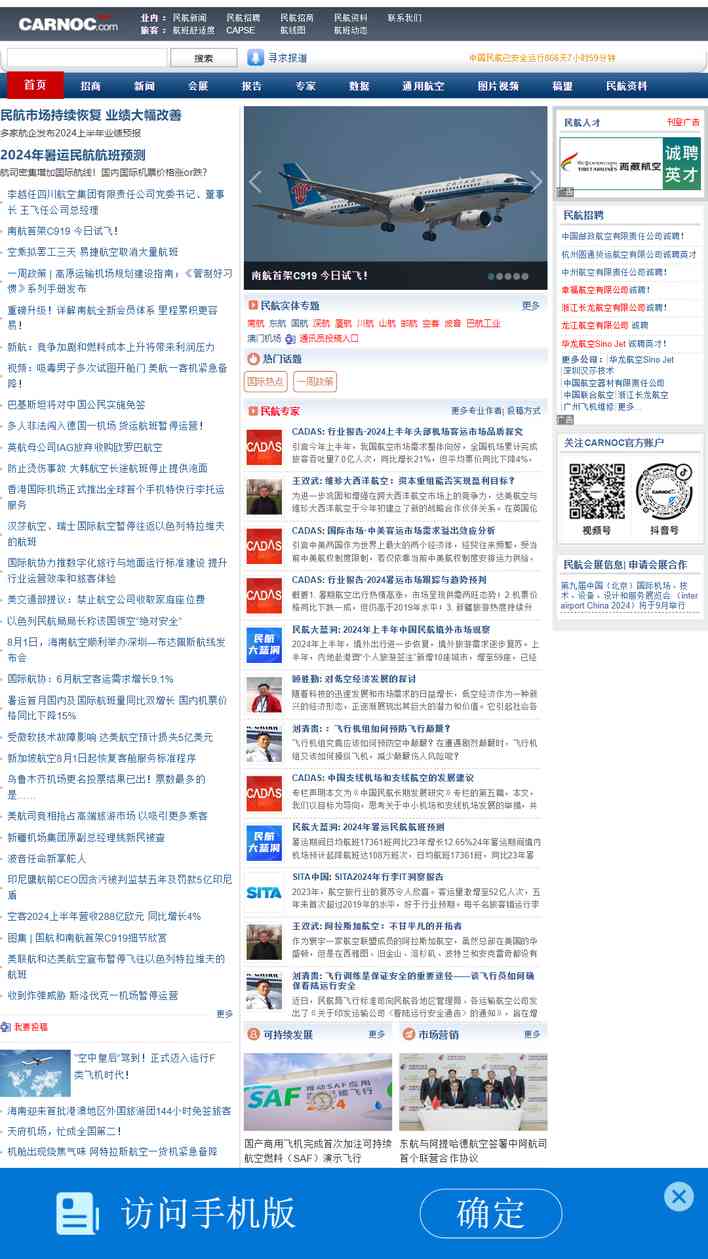
Task: Show the previous carousel slide arrow
Action: (256, 181)
